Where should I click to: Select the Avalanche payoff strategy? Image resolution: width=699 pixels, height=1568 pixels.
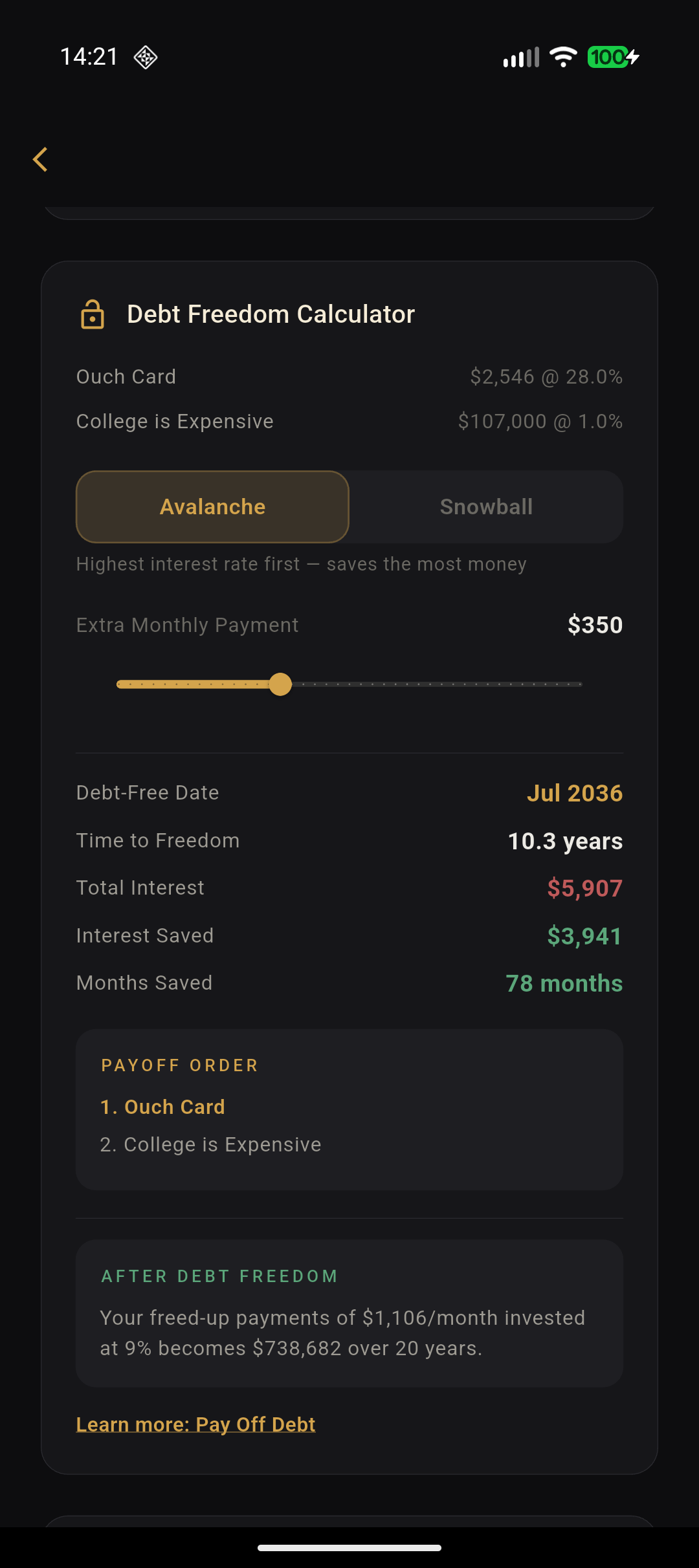coord(212,507)
